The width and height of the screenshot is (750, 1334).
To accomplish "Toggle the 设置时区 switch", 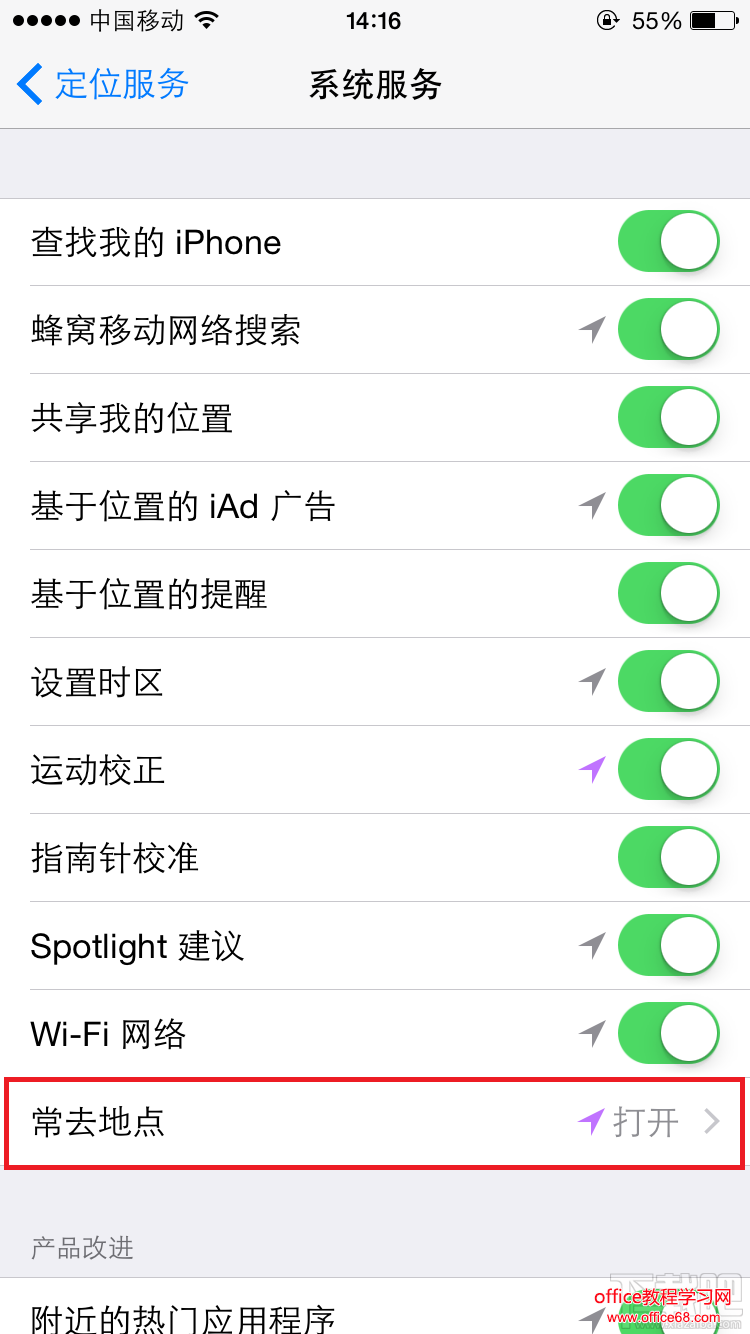I will (668, 682).
